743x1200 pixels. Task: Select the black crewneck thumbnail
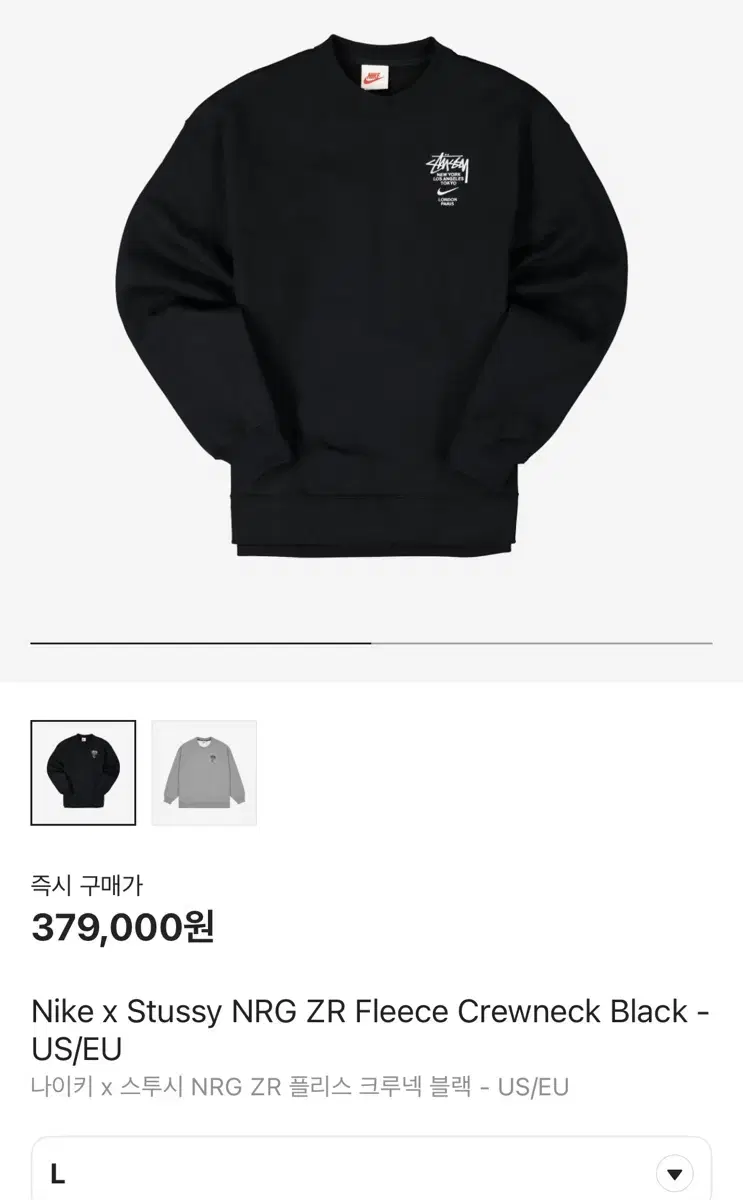pyautogui.click(x=83, y=772)
